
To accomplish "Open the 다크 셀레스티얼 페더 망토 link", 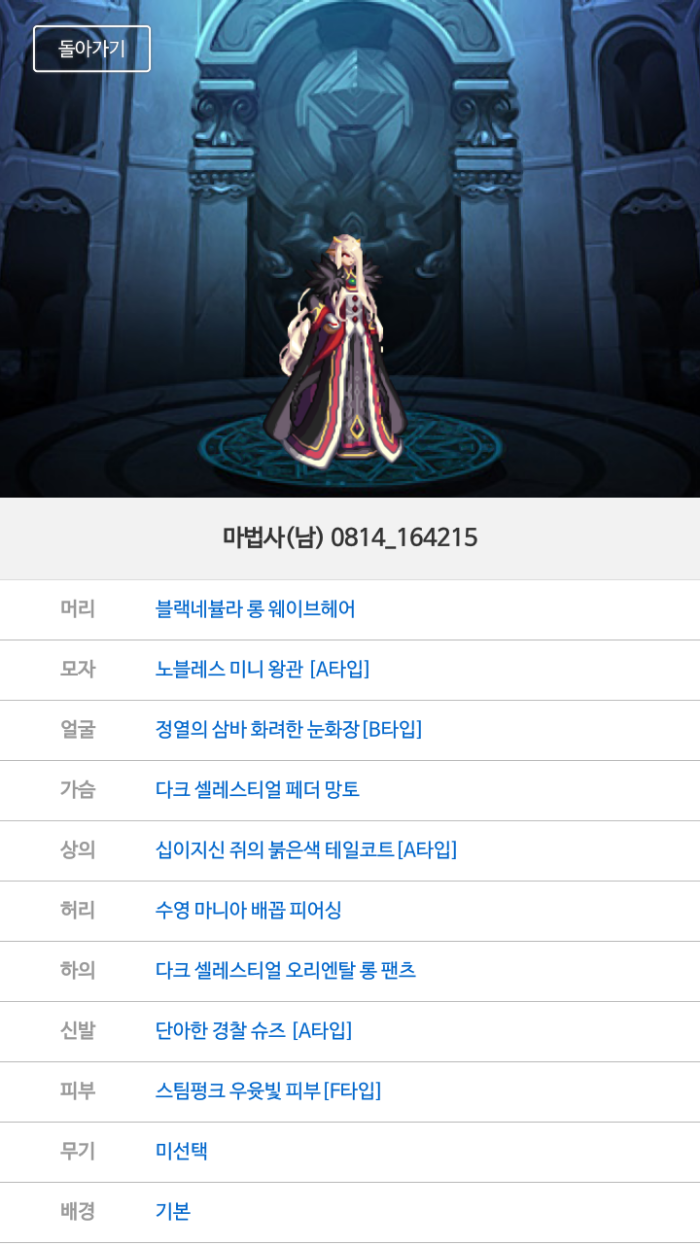I will click(x=257, y=789).
